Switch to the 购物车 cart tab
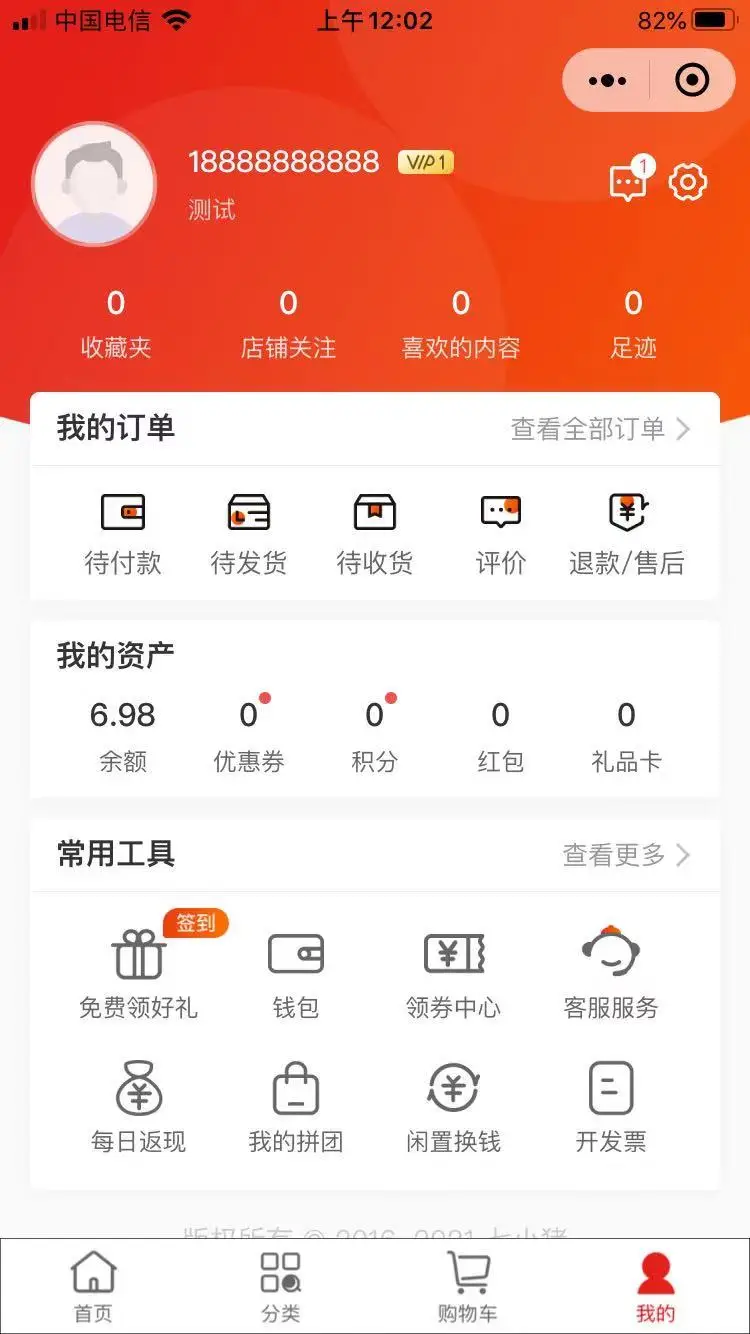This screenshot has width=750, height=1334. 468,1286
